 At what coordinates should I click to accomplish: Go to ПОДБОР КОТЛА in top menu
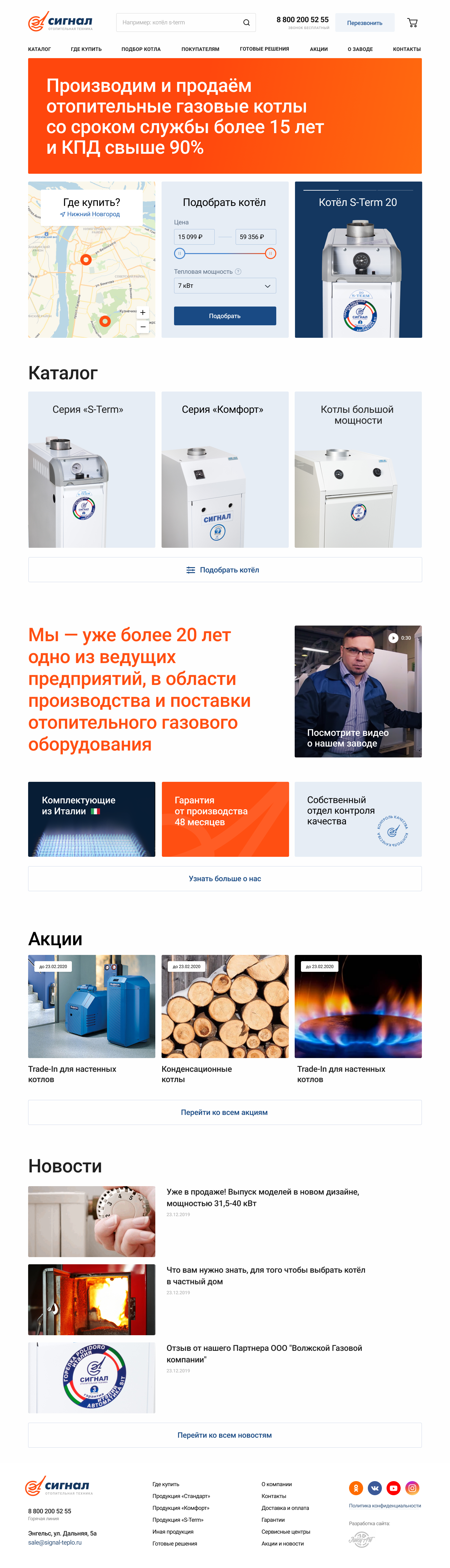tap(141, 49)
